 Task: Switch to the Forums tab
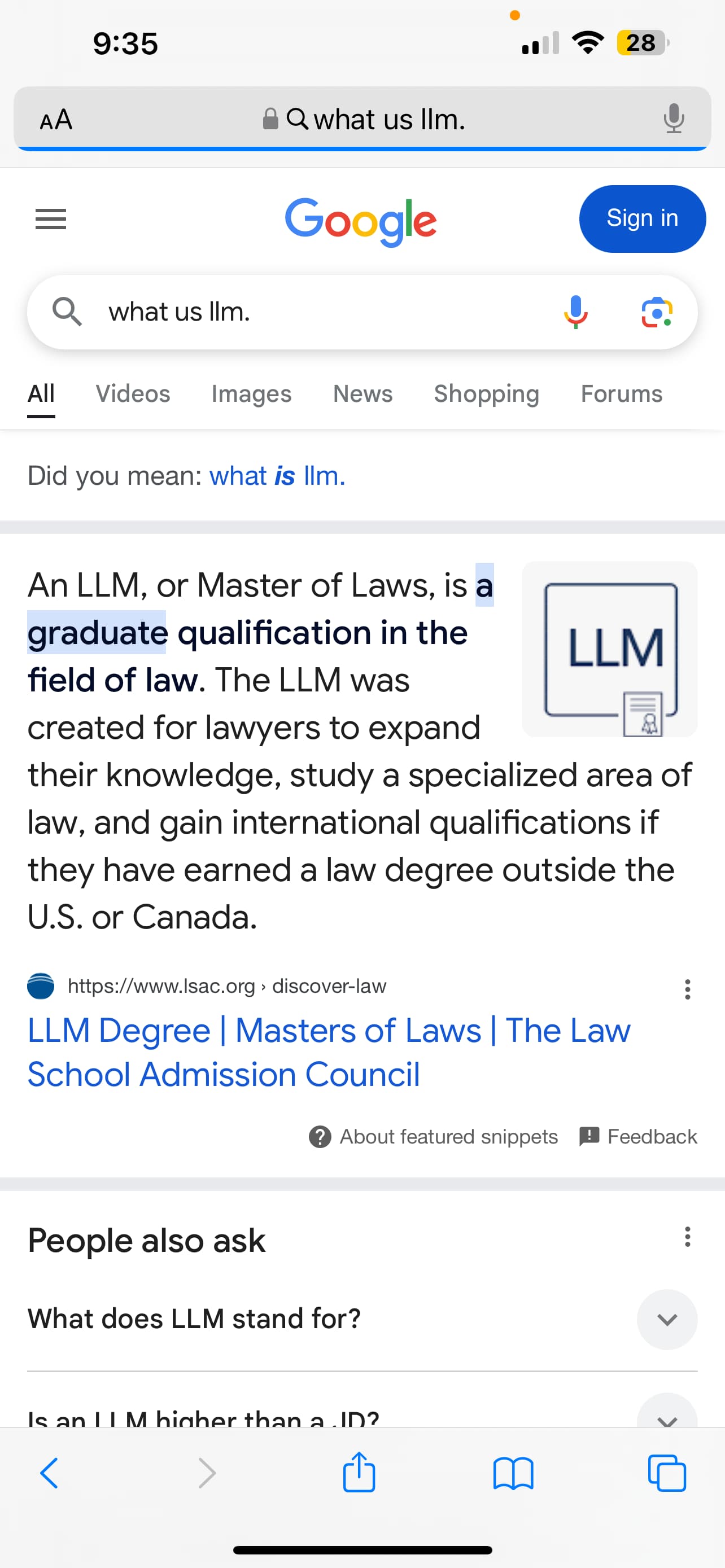click(x=622, y=394)
